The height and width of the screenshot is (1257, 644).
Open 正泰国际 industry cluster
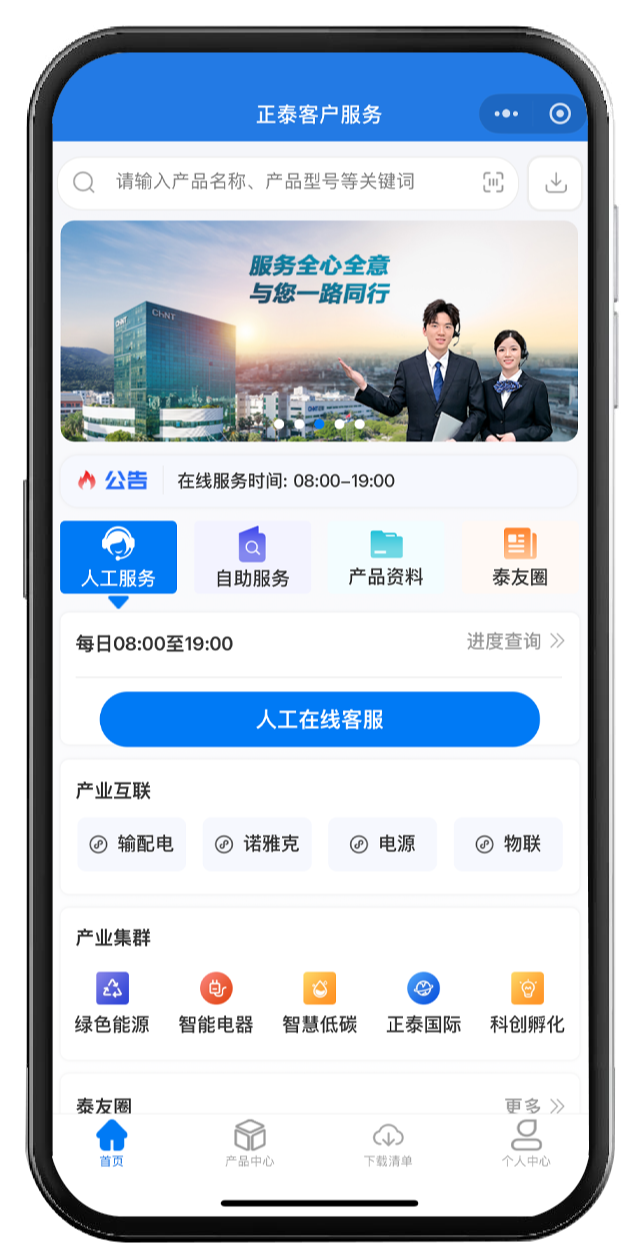(x=424, y=1004)
